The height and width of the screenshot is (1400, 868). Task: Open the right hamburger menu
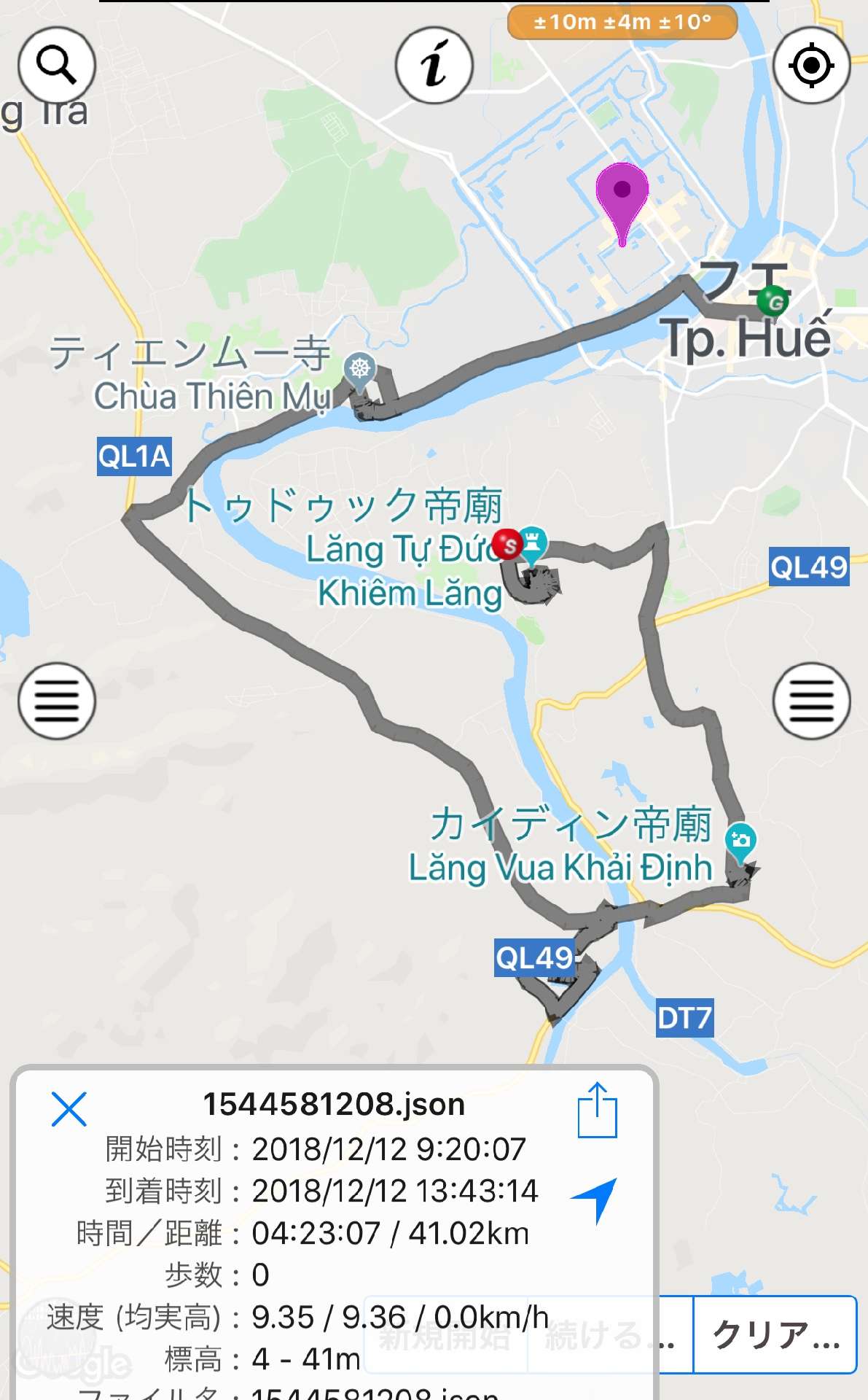811,701
